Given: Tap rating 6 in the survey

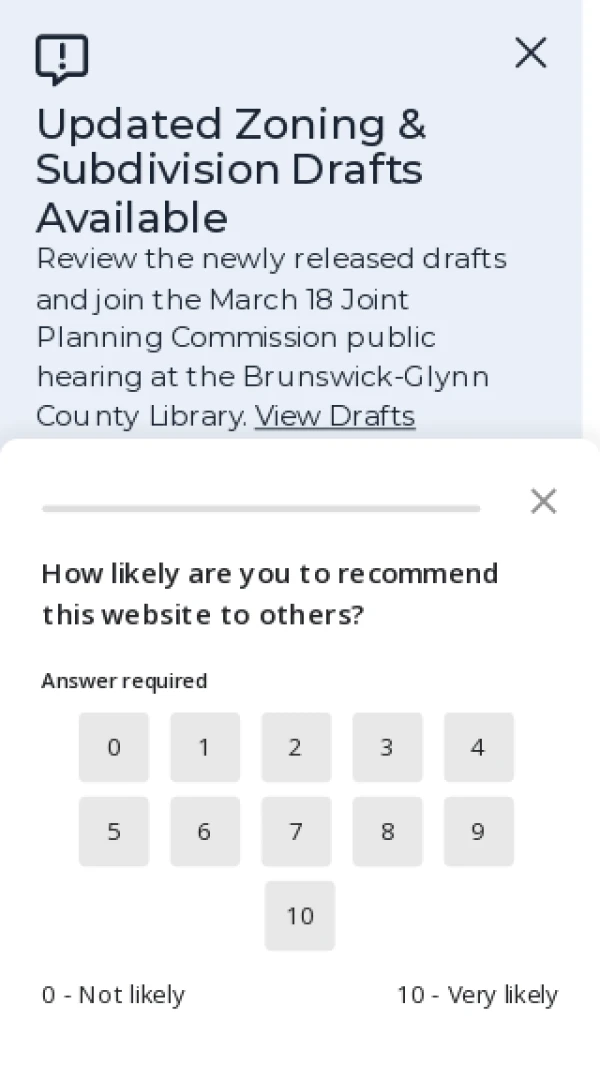Looking at the screenshot, I should 205,831.
